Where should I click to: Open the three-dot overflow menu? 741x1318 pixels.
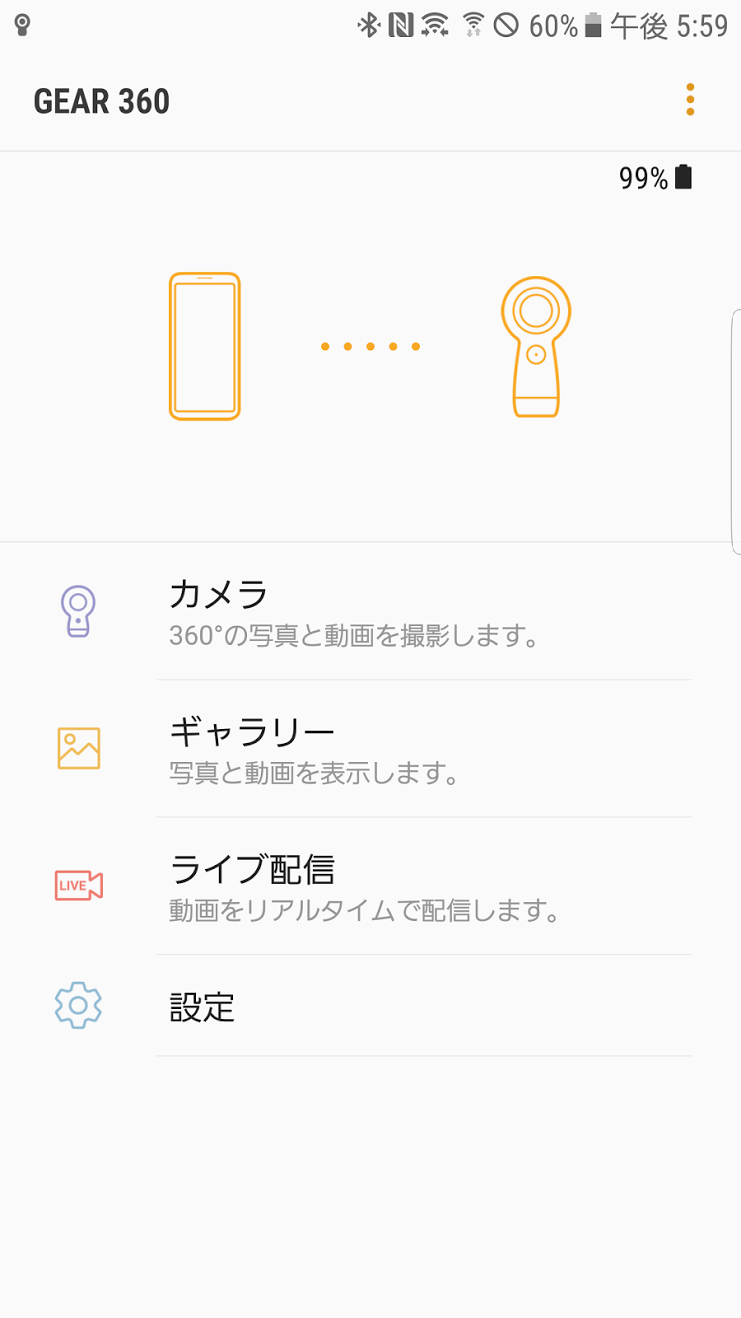pos(689,100)
